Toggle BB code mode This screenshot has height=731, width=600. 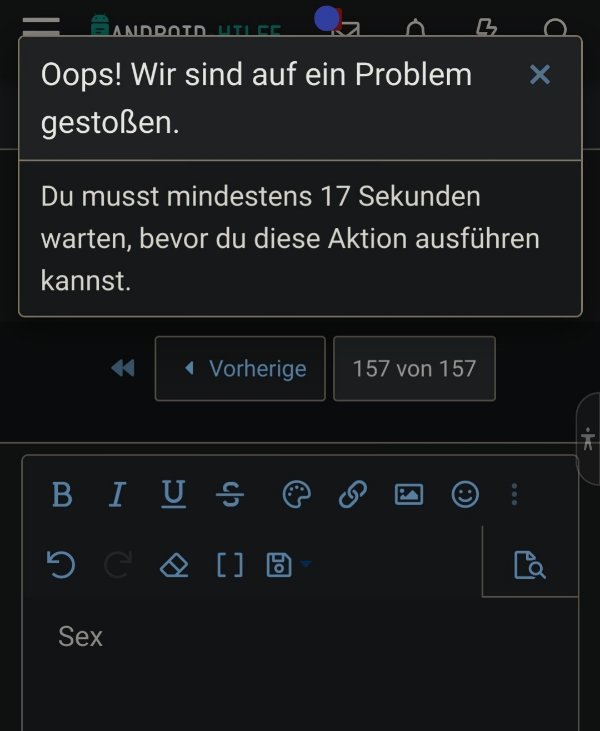click(x=229, y=566)
